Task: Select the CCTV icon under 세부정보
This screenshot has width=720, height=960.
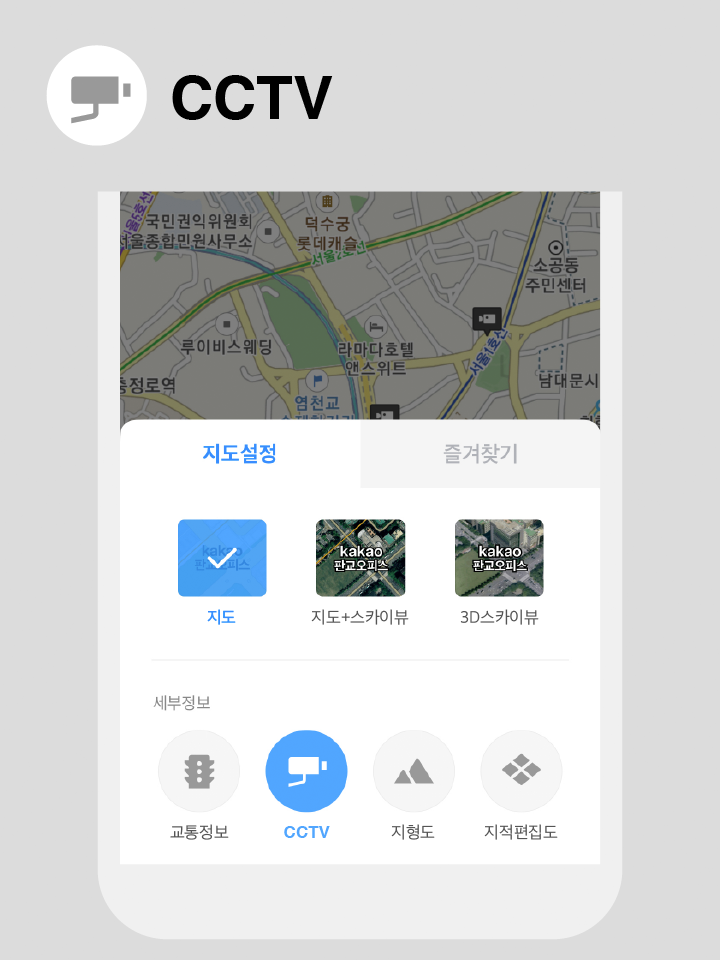Action: (x=307, y=770)
